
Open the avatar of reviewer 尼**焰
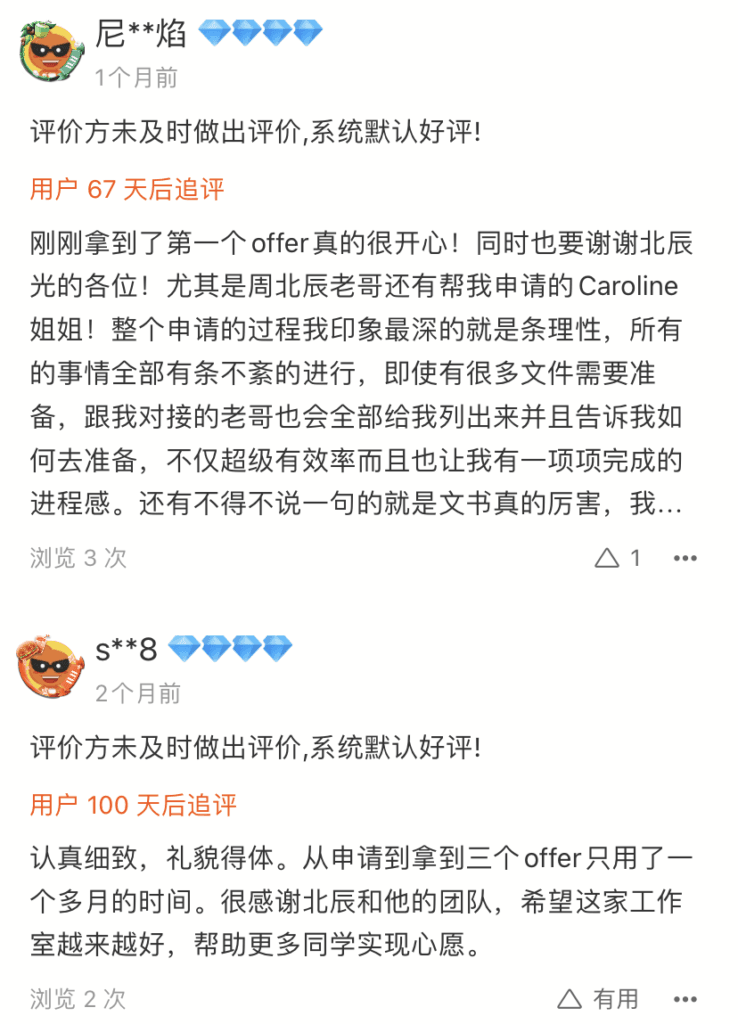(52, 52)
